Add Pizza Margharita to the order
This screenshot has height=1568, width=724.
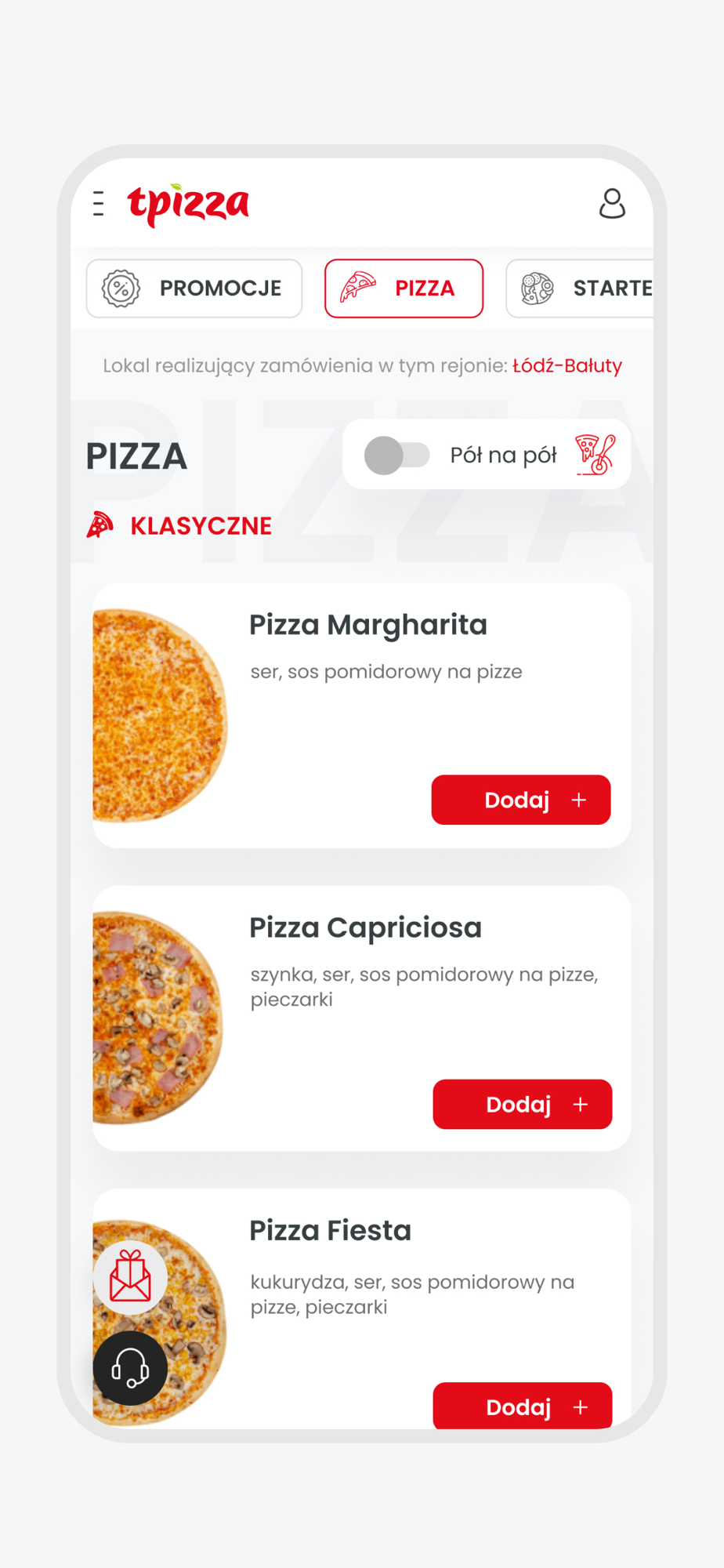(x=520, y=800)
